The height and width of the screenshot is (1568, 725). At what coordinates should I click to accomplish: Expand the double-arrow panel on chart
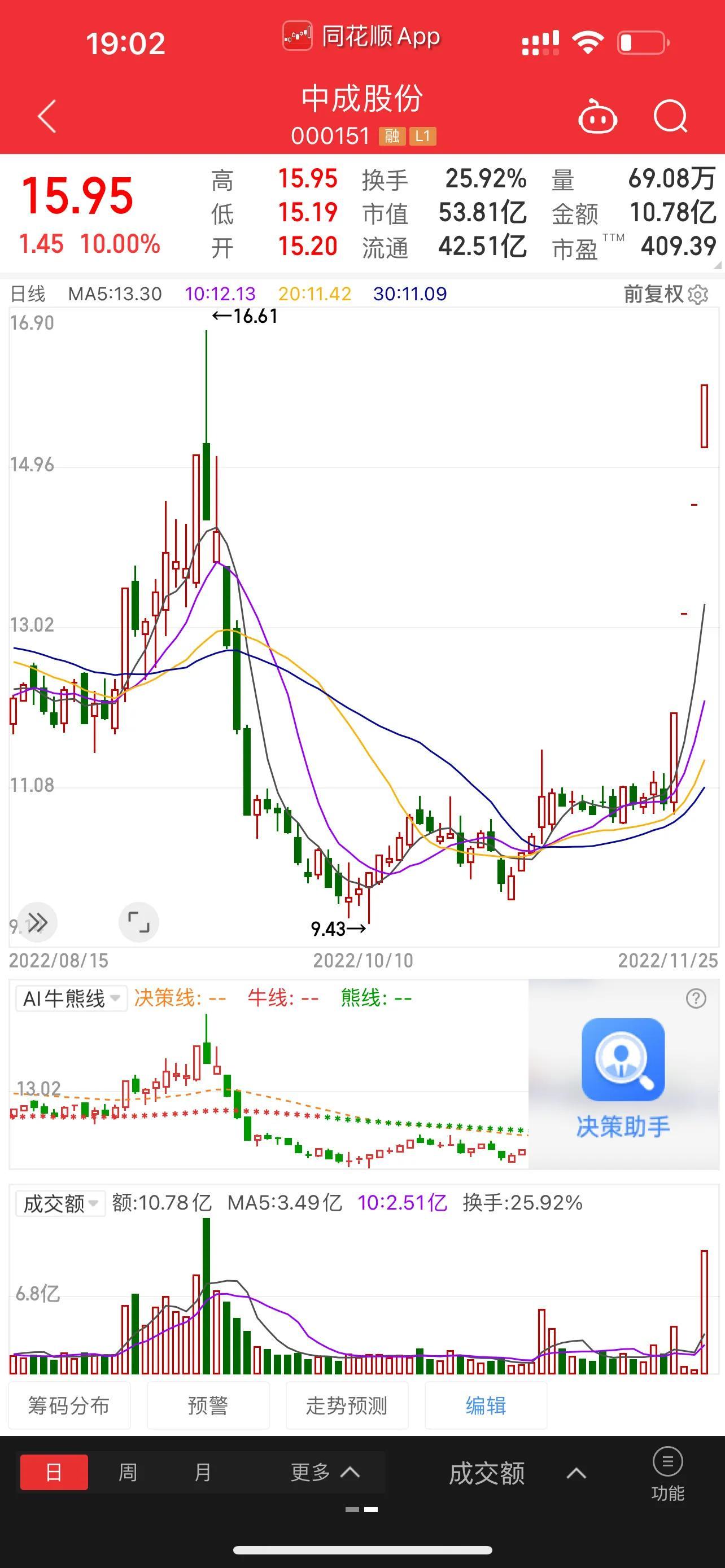tap(38, 922)
